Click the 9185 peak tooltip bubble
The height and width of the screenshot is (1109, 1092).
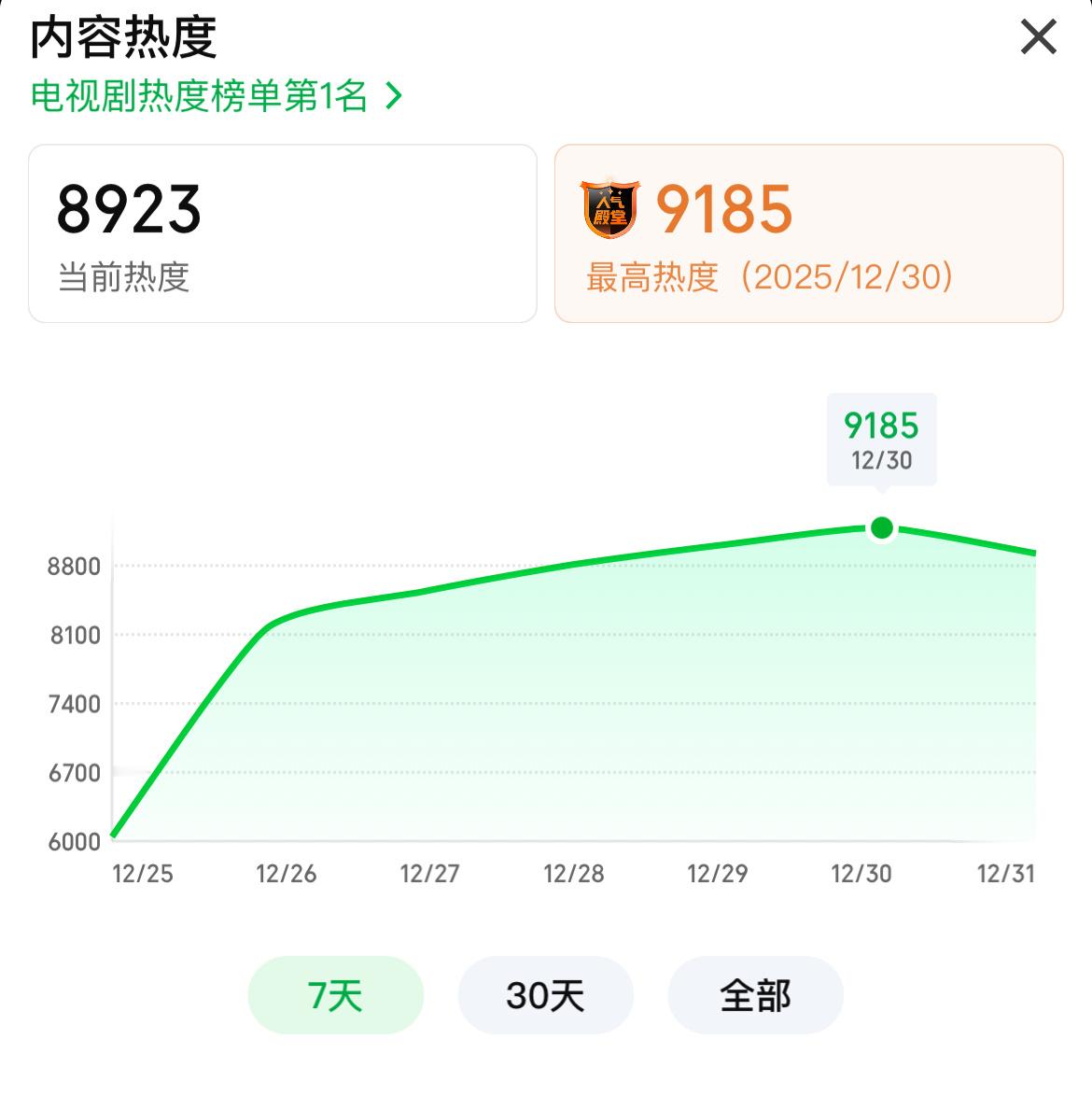[881, 439]
